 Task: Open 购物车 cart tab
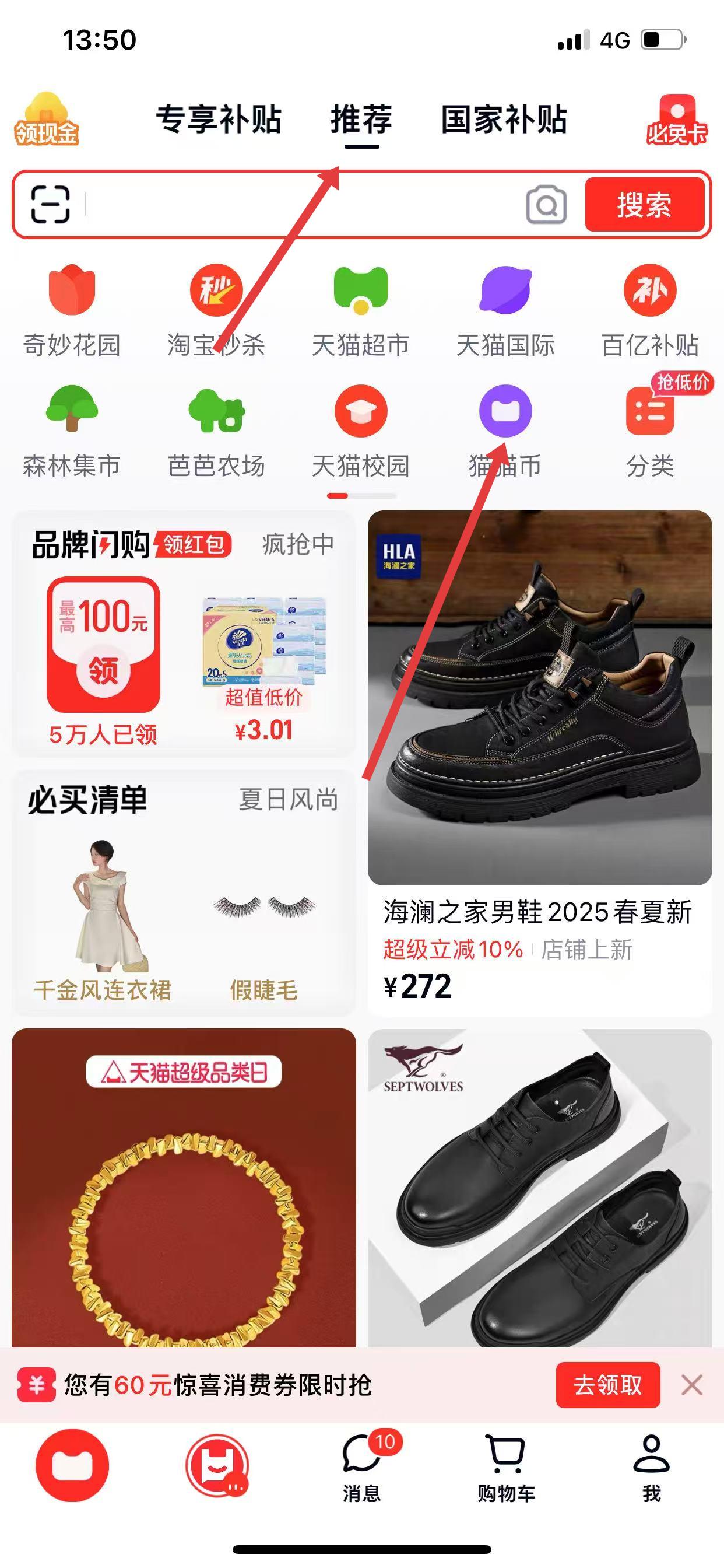(x=506, y=1468)
